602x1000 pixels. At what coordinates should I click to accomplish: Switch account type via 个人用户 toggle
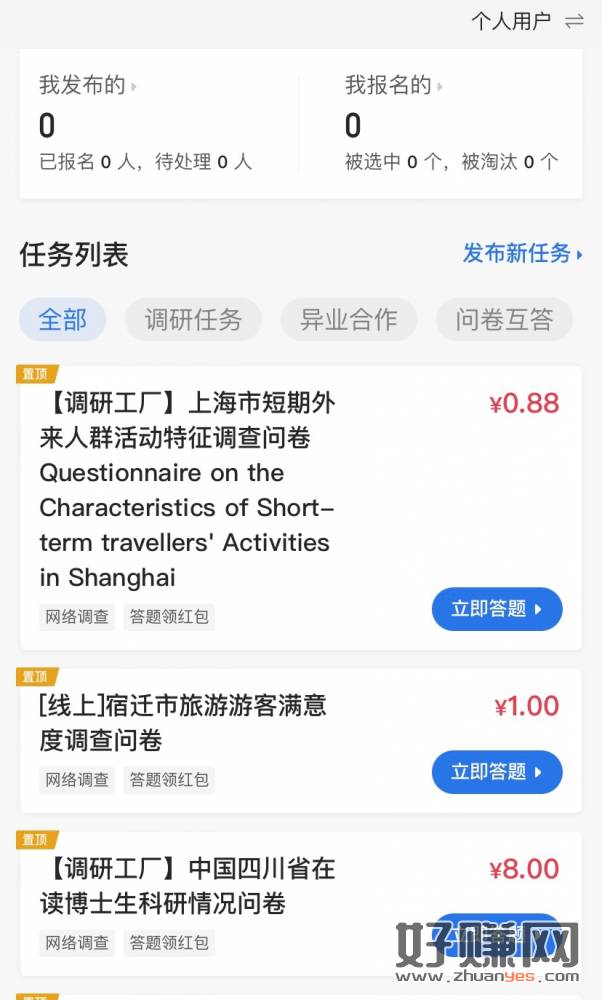[527, 21]
